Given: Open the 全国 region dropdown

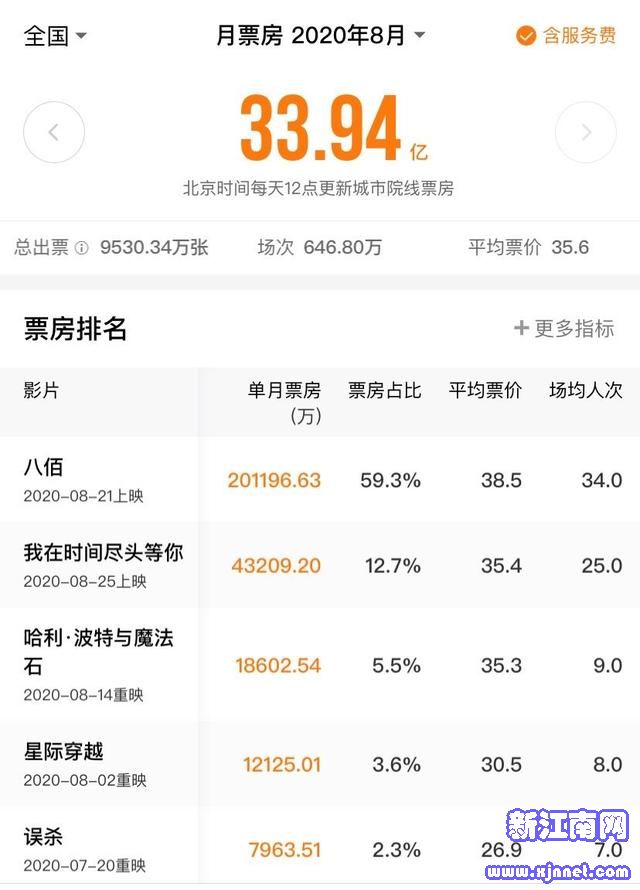Looking at the screenshot, I should point(55,36).
